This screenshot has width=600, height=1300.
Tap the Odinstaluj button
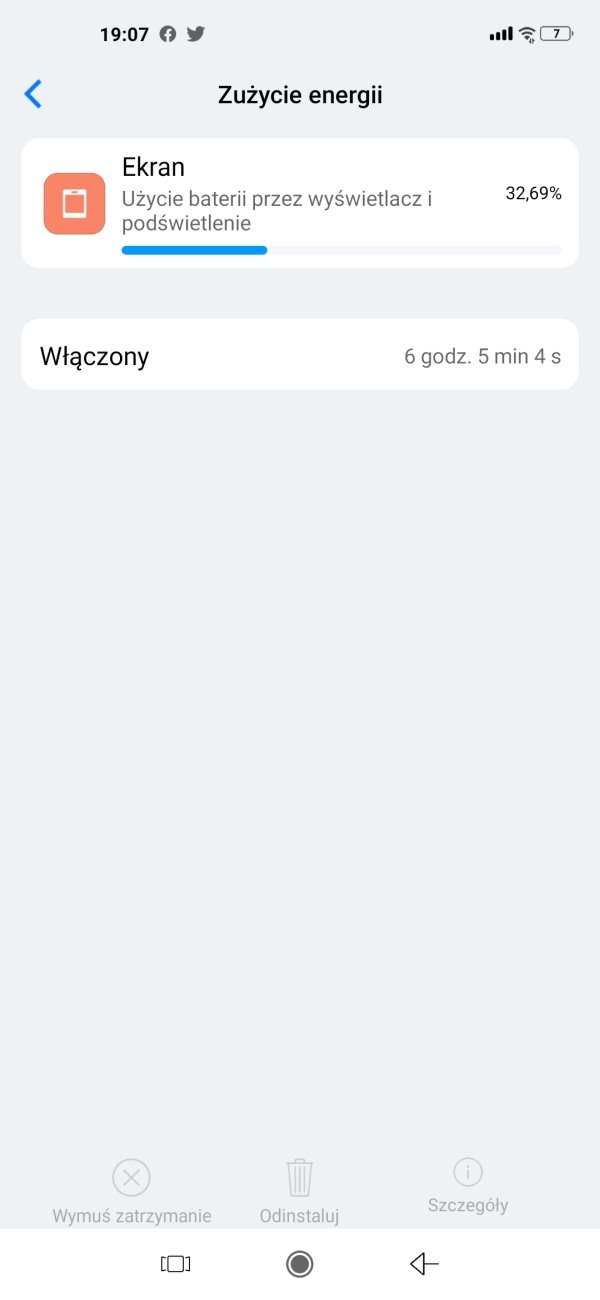click(x=300, y=1191)
